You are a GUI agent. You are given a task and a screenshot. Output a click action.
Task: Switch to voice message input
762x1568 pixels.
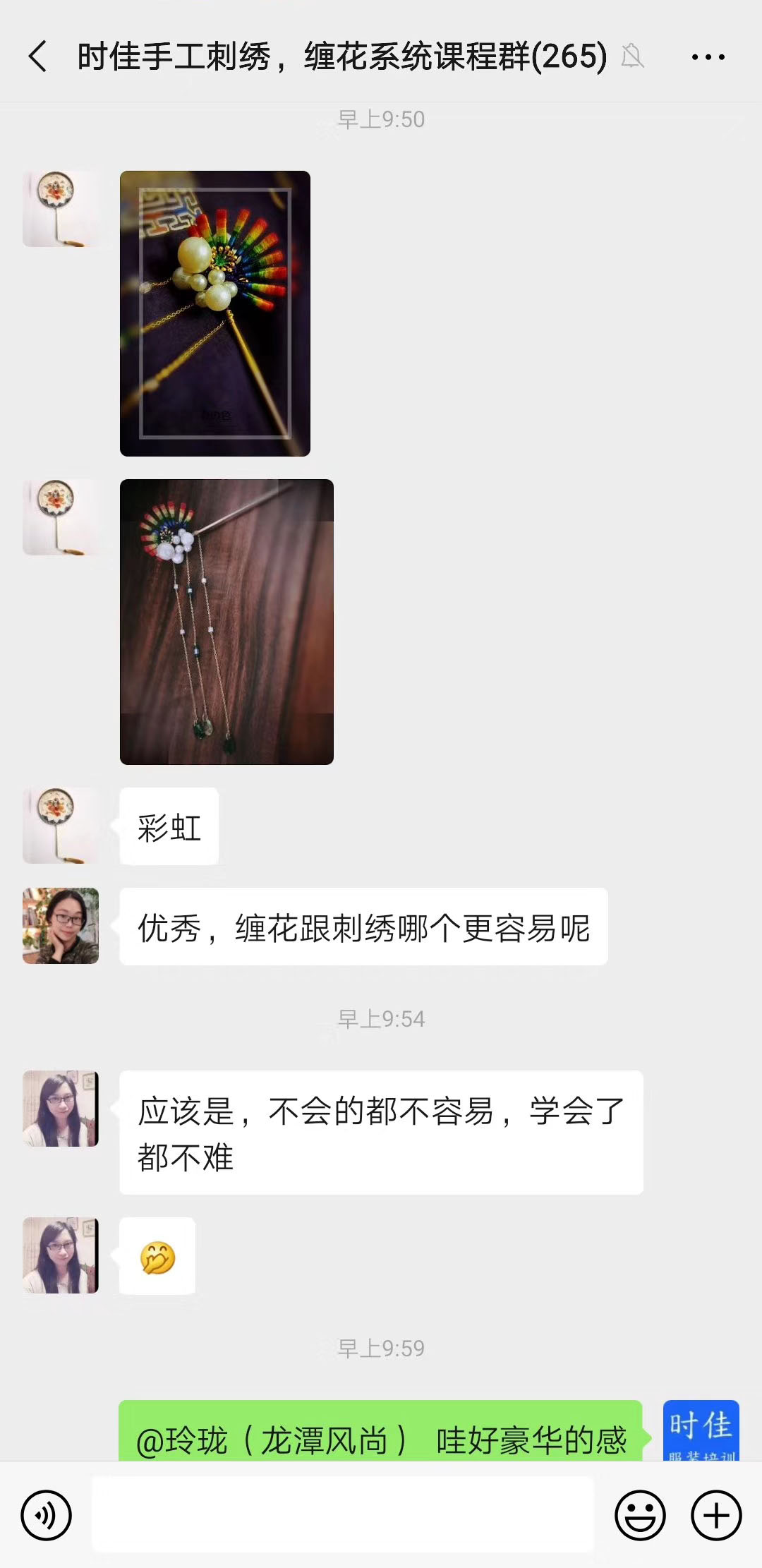point(47,1515)
